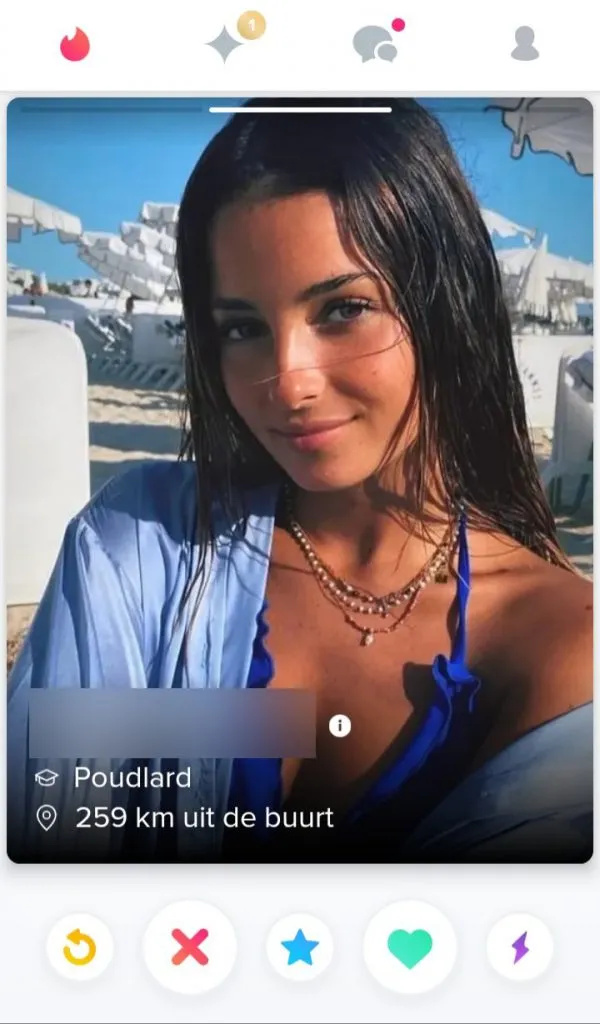Tap the red X to pass

(x=190, y=947)
